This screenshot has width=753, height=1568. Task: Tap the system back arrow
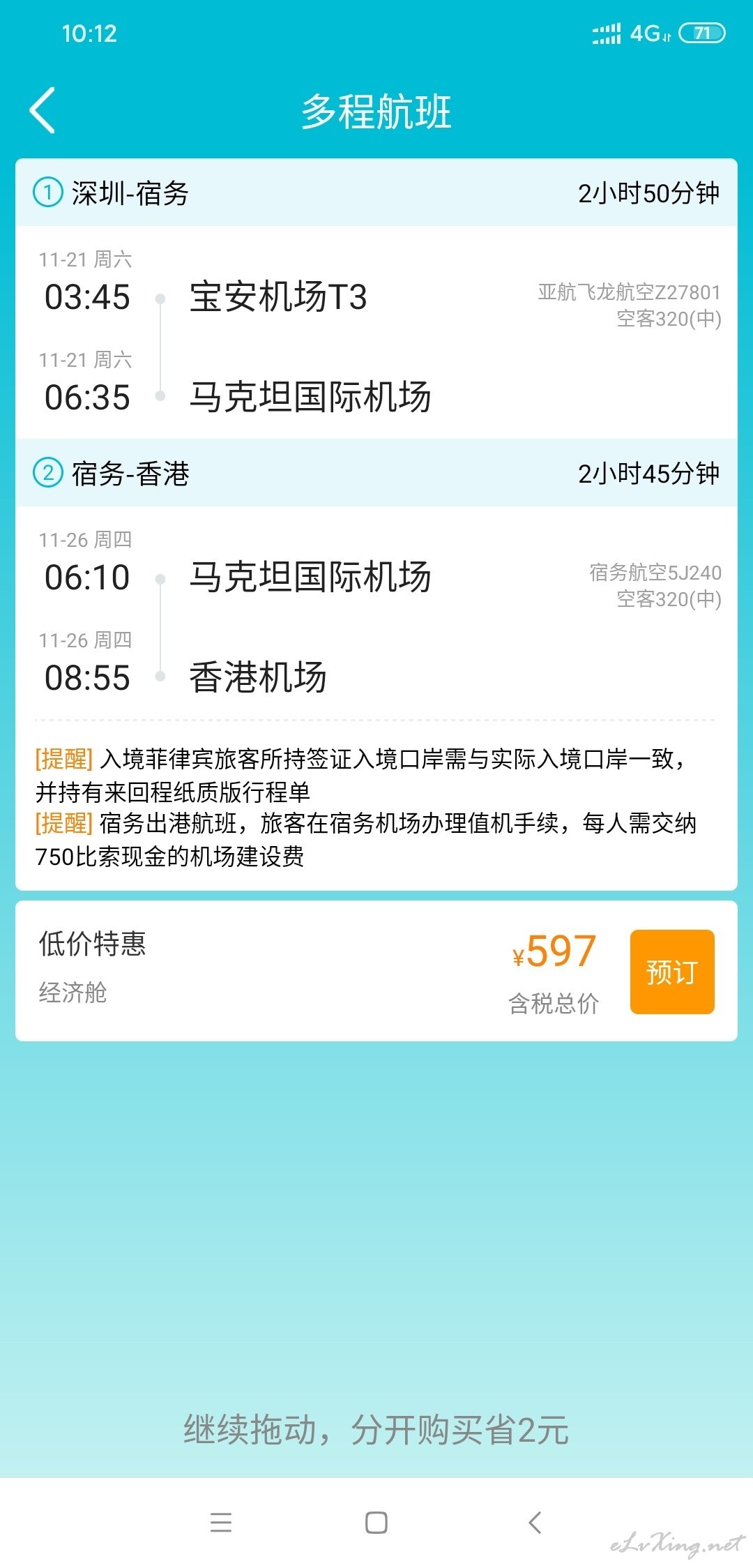[x=535, y=1522]
